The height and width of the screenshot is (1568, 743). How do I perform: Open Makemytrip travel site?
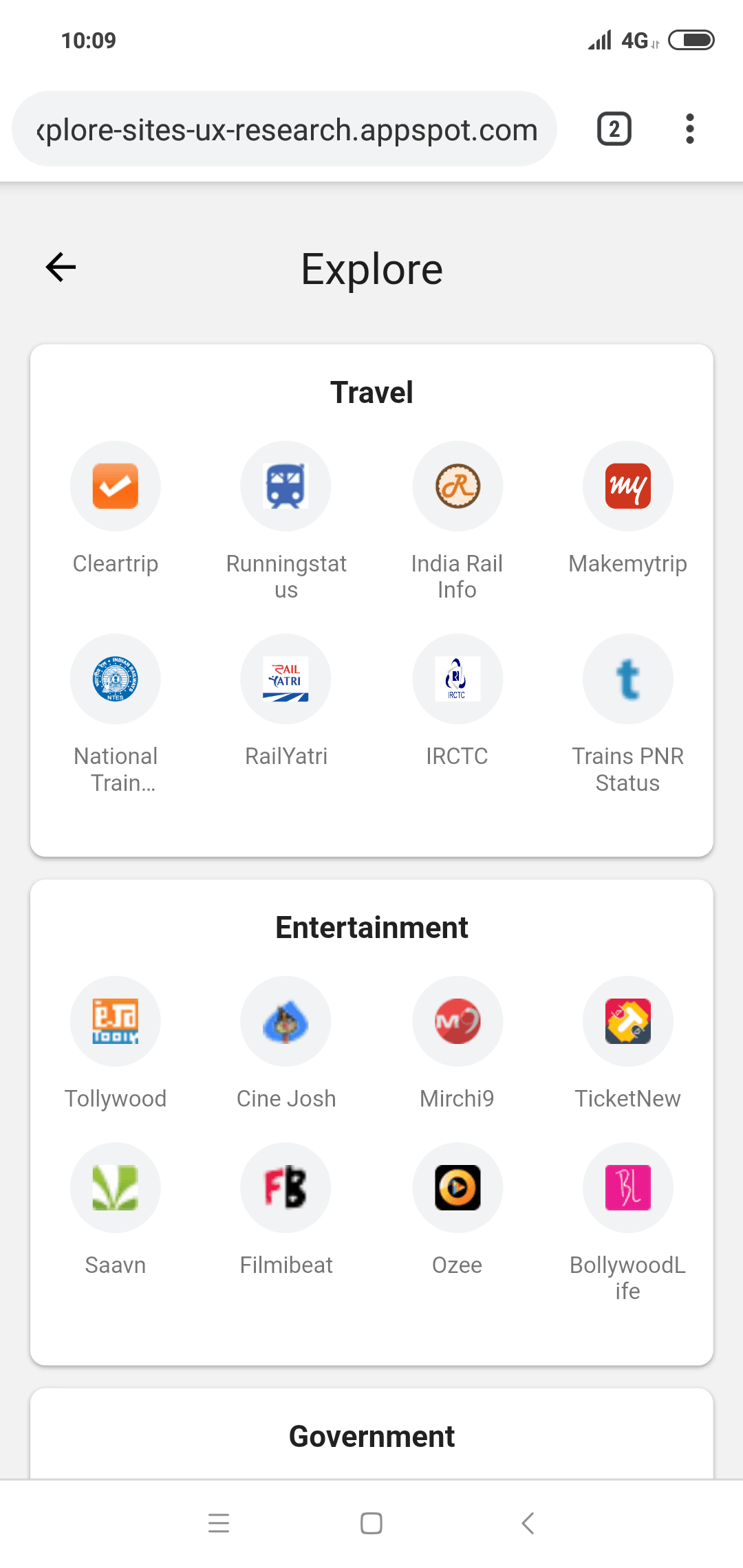click(627, 486)
